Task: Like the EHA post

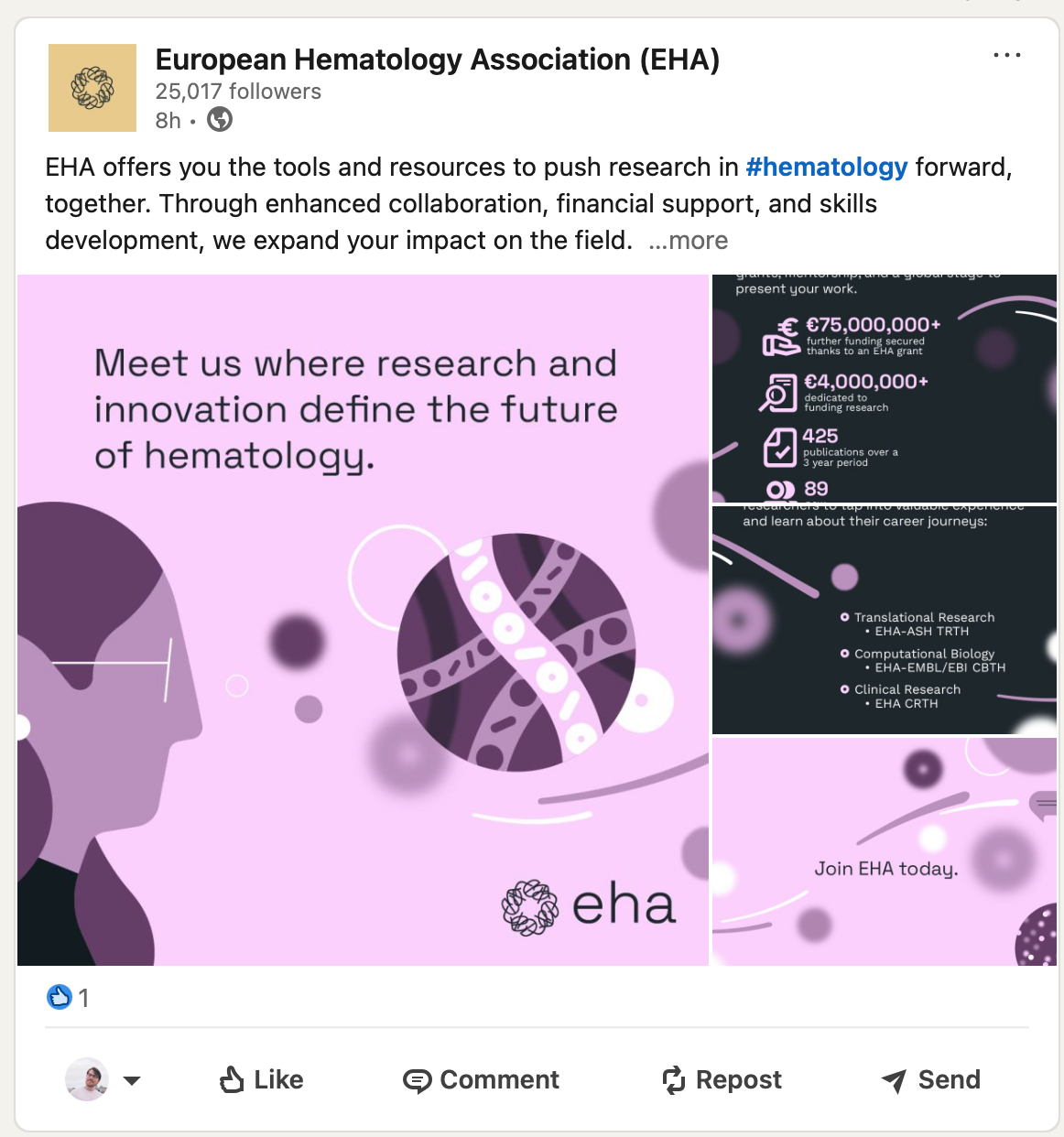Action: pyautogui.click(x=262, y=1080)
